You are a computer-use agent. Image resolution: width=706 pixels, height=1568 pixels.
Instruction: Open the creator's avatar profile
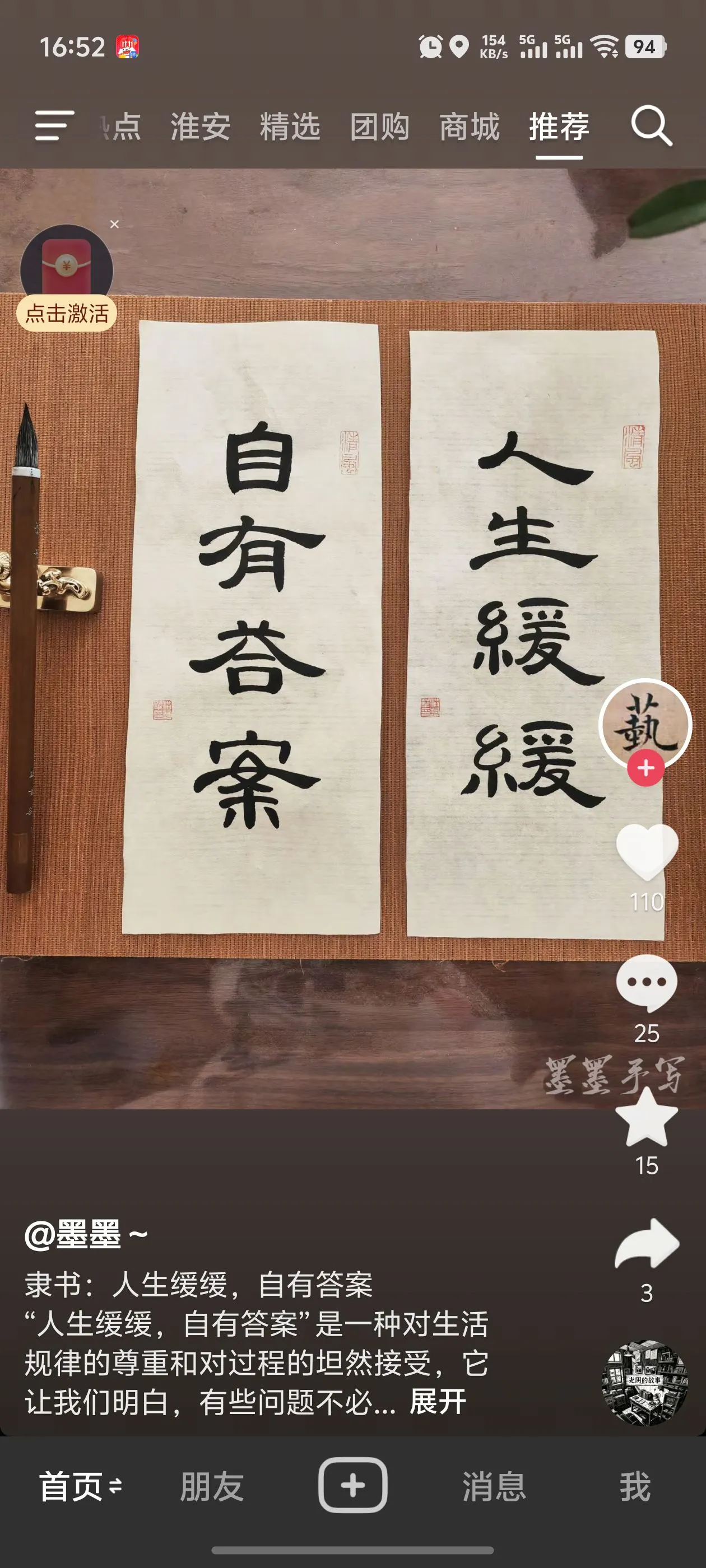(x=645, y=723)
